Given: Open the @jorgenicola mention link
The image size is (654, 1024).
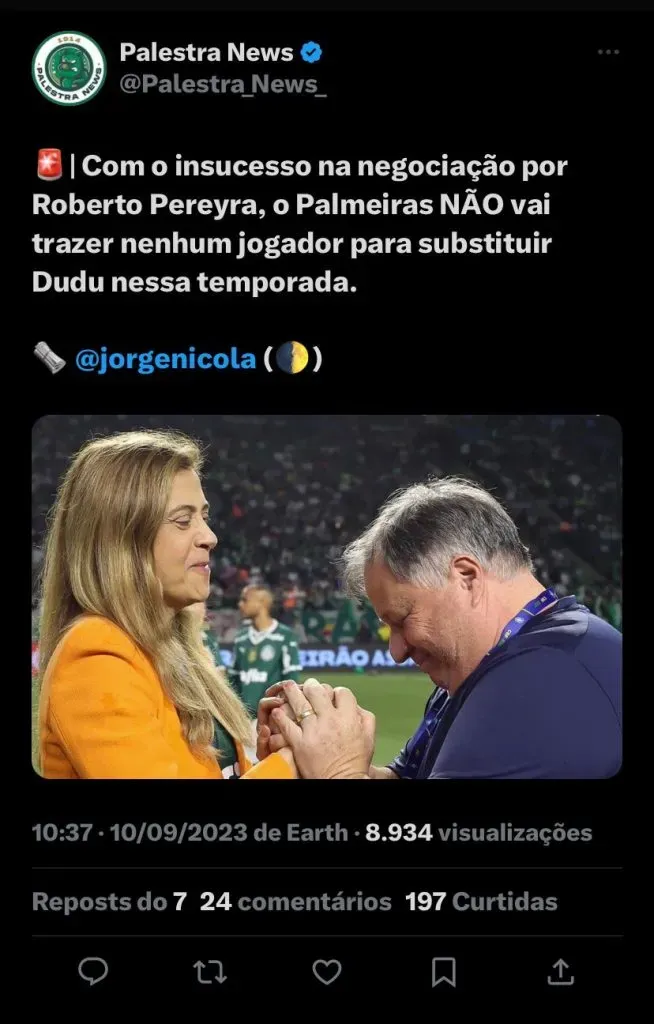Looking at the screenshot, I should pyautogui.click(x=165, y=359).
